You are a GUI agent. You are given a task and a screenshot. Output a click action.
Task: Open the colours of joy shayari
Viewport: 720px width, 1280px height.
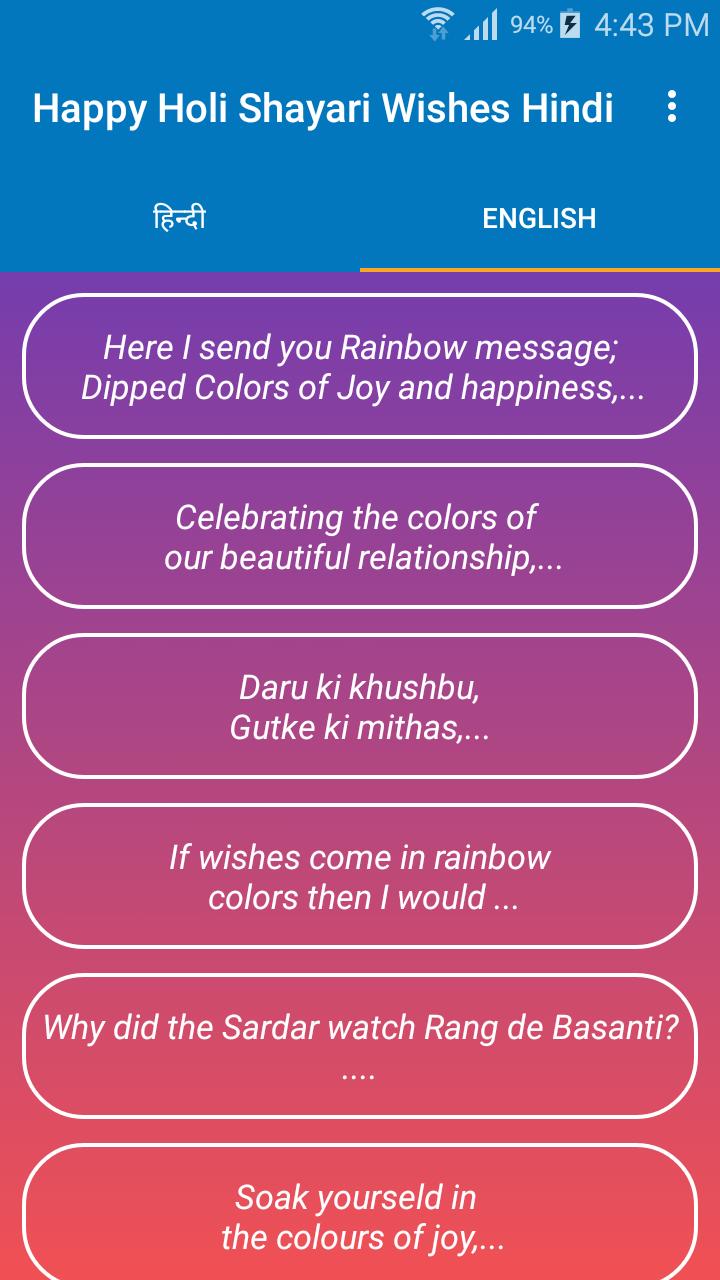pyautogui.click(x=360, y=1216)
